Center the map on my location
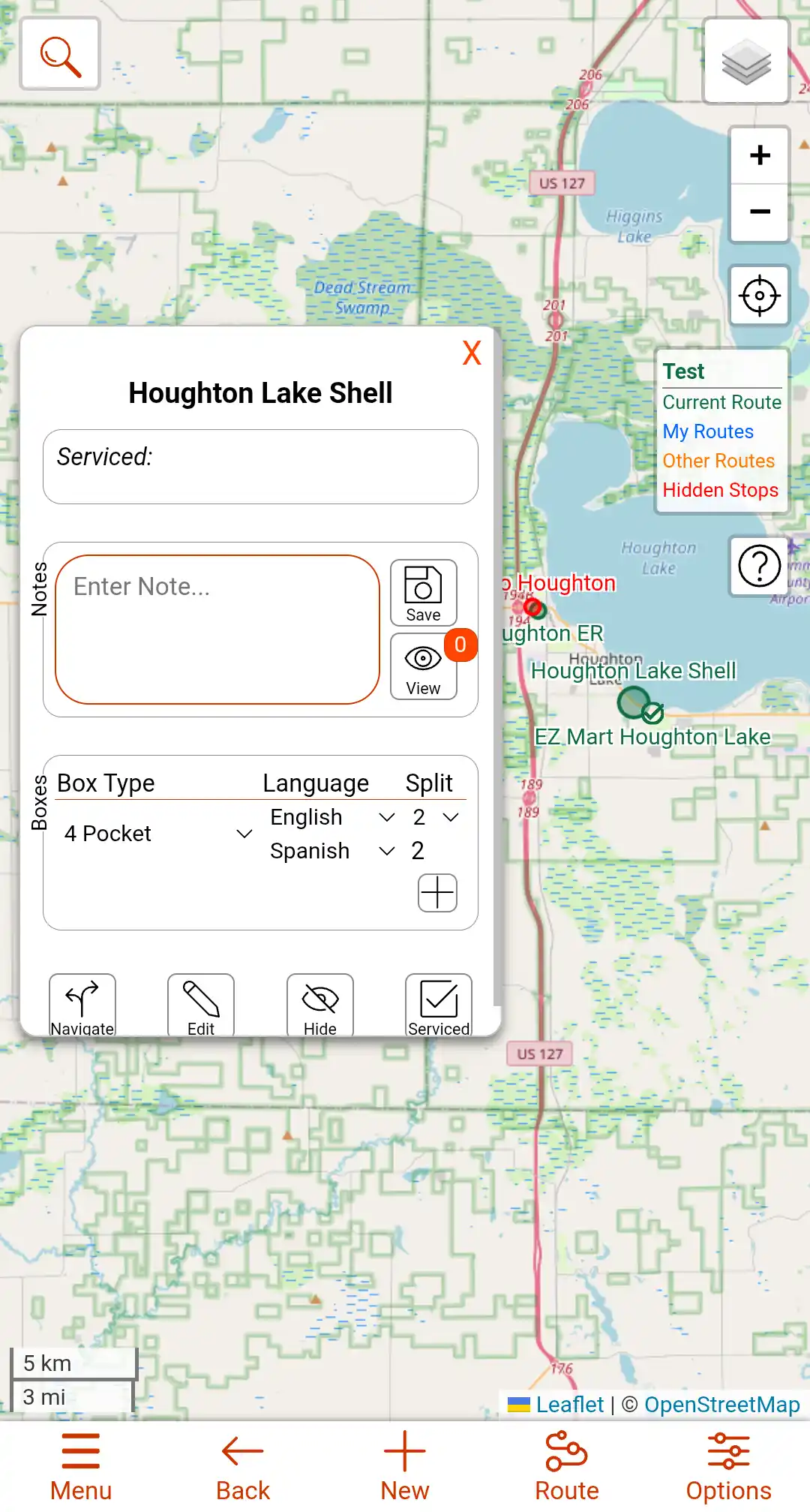Viewport: 810px width, 1512px height. pos(760,296)
